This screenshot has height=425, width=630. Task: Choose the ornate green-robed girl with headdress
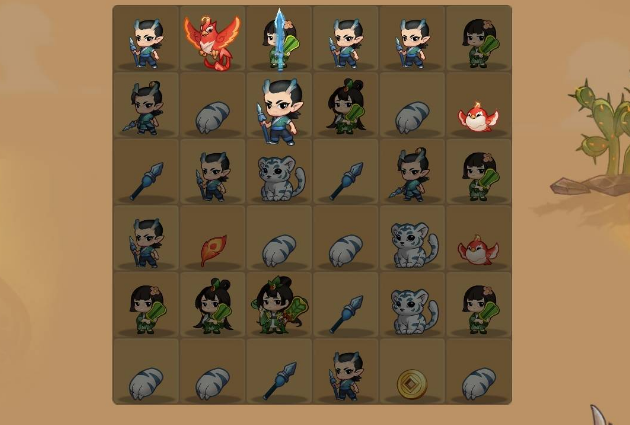pos(279,305)
